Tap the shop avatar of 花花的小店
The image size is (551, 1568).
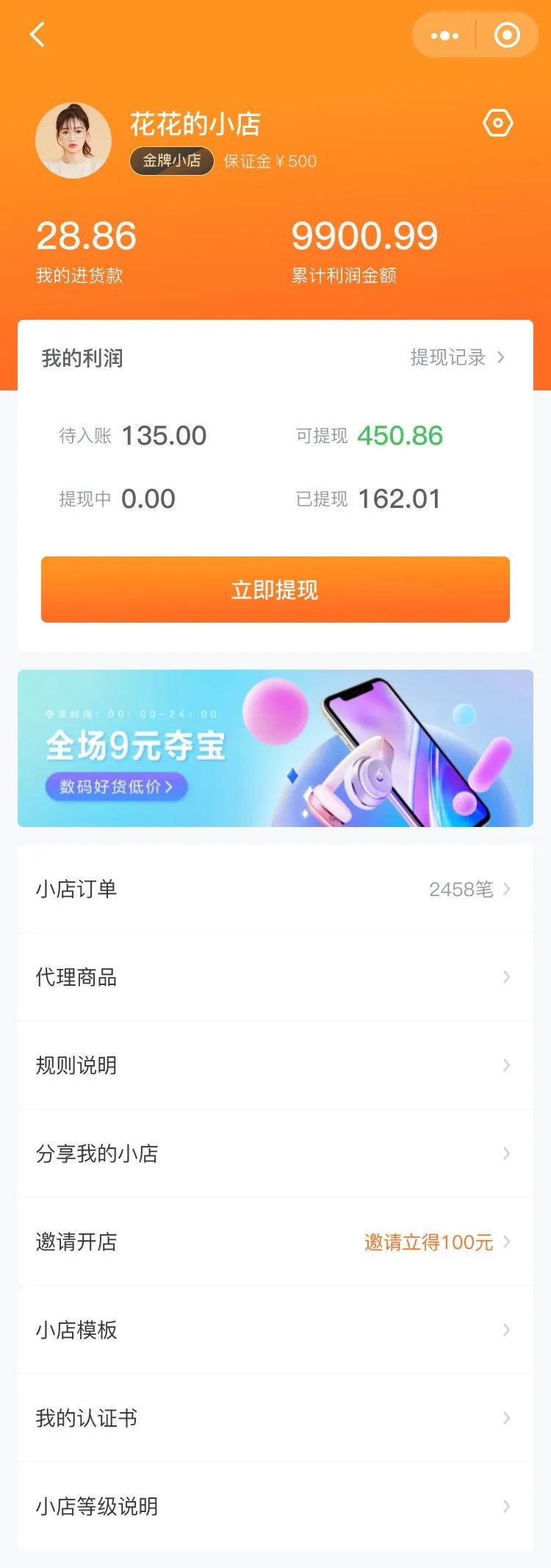point(73,140)
